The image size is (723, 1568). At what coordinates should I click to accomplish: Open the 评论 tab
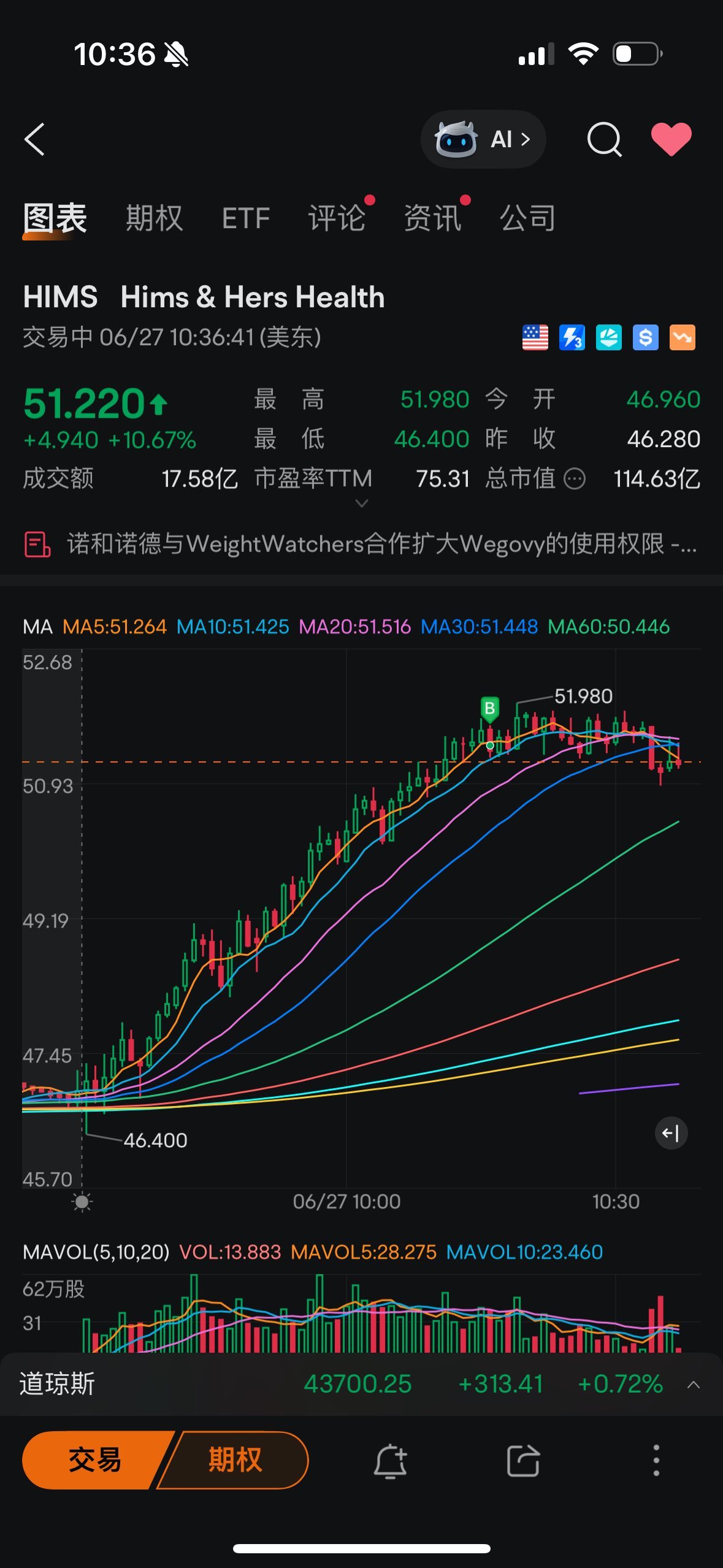click(337, 218)
